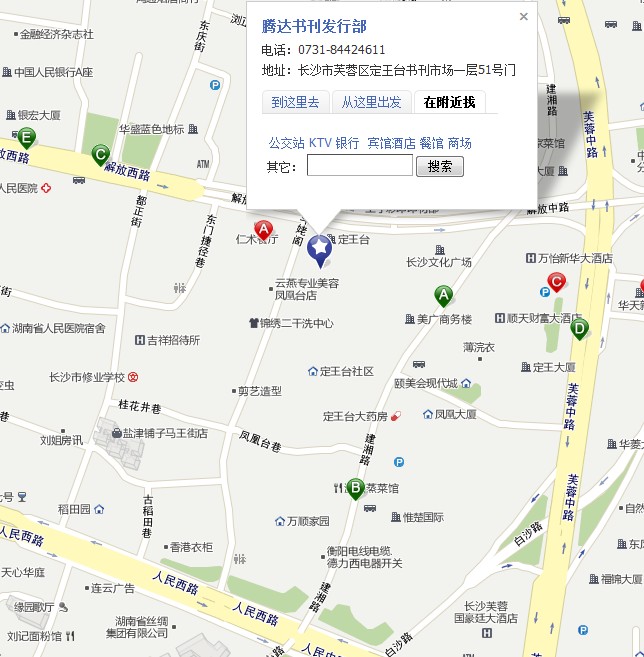Select green marker D near 顺天财富大酒店
Viewport: 644px width, 657px height.
pyautogui.click(x=579, y=327)
